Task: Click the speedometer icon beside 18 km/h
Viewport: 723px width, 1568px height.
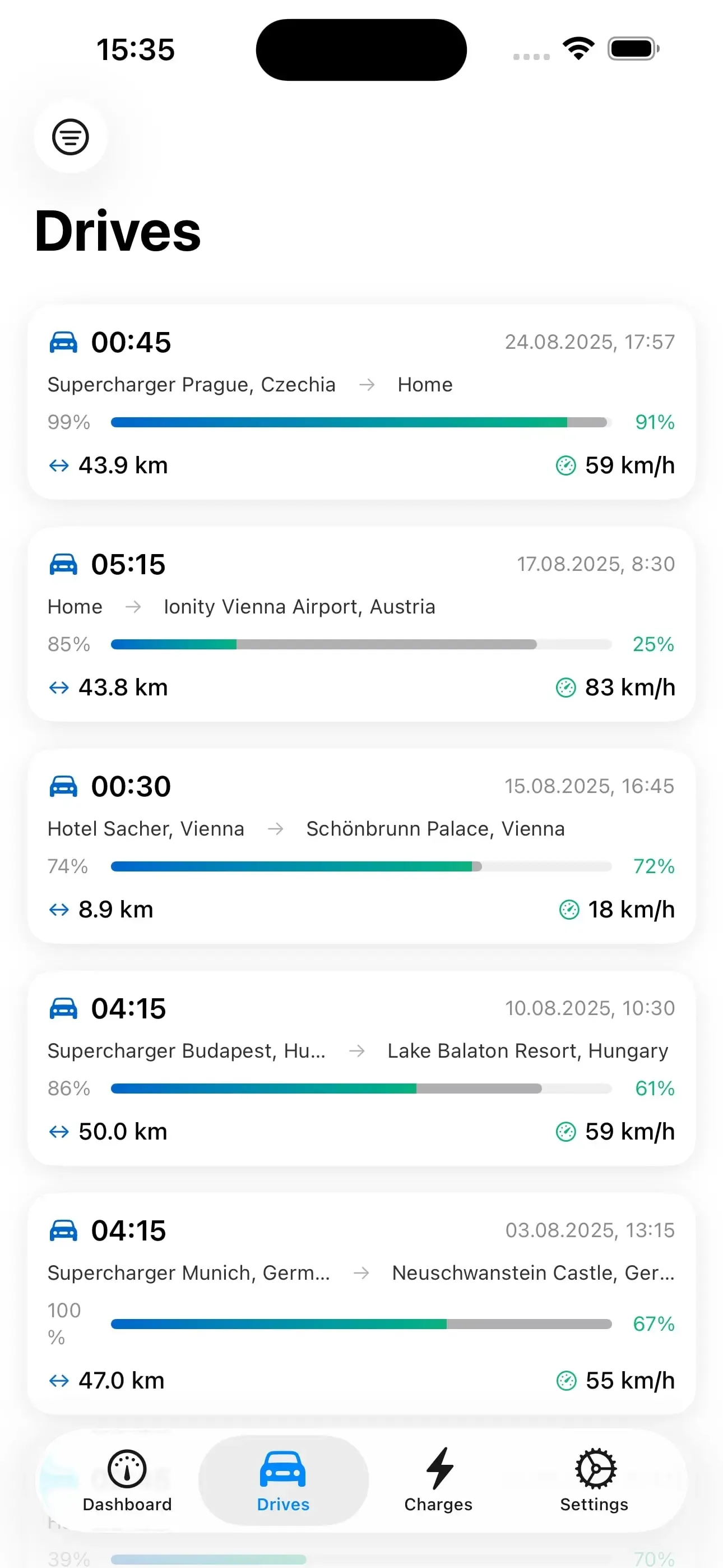Action: [568, 910]
